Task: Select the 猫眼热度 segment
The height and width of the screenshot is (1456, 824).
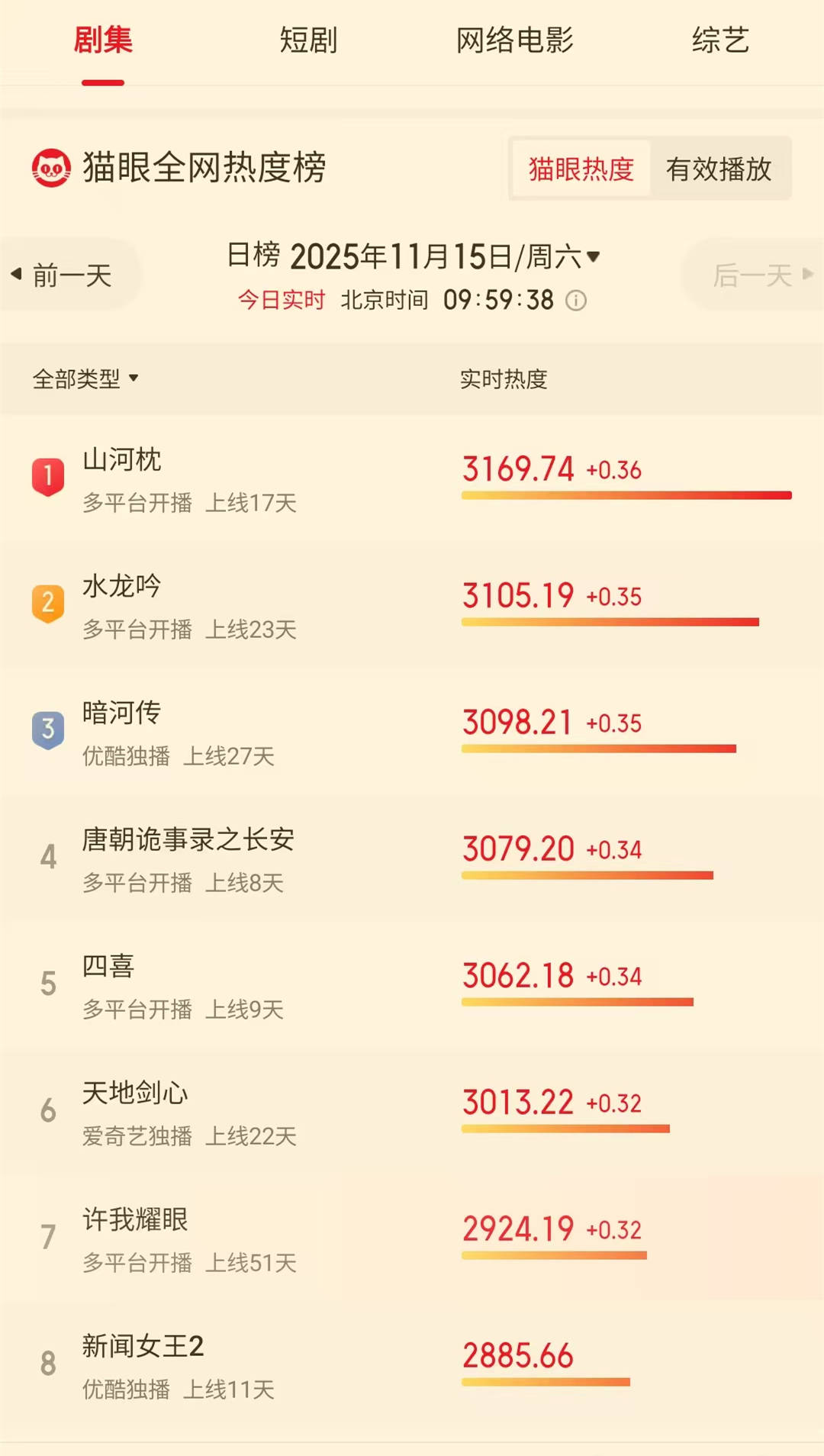Action: point(581,169)
